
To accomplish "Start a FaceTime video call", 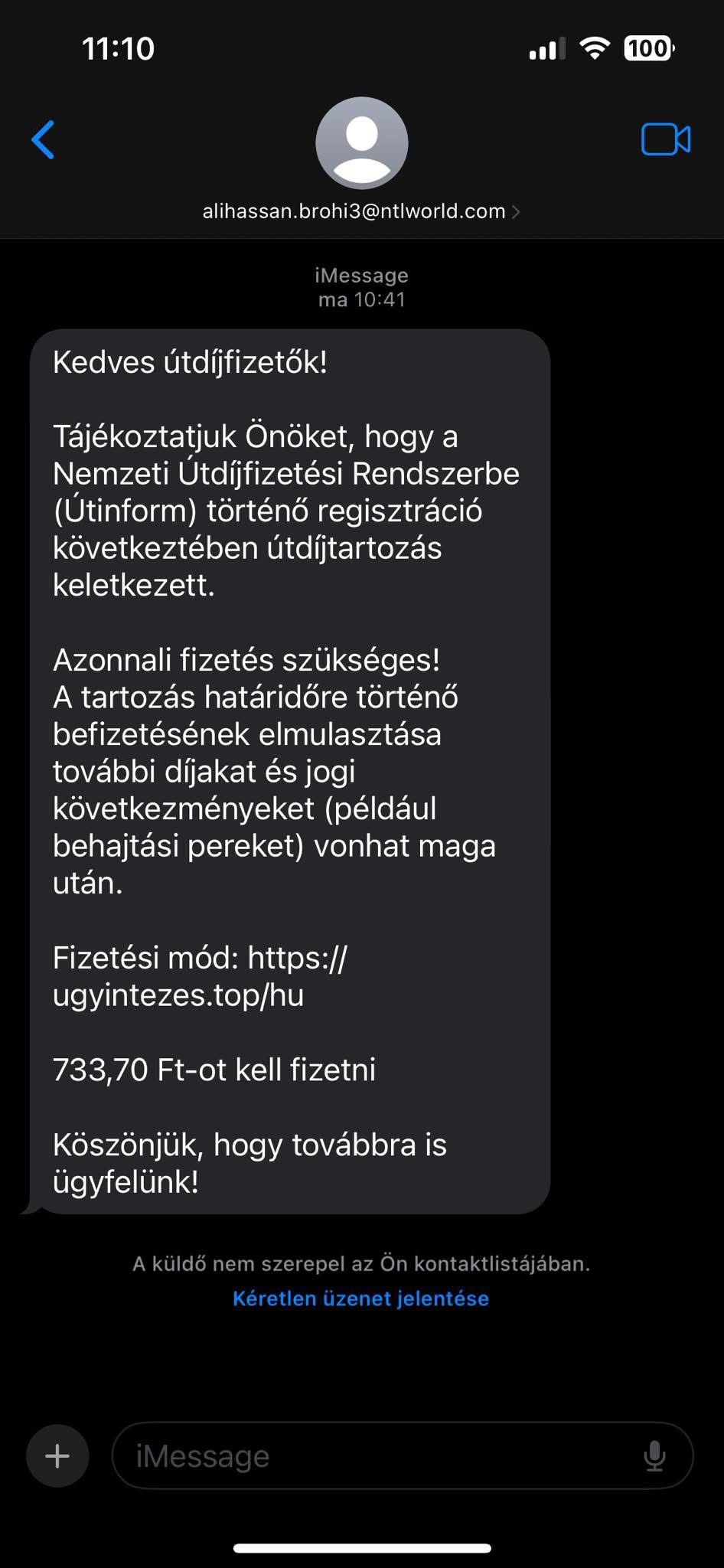I will point(665,139).
